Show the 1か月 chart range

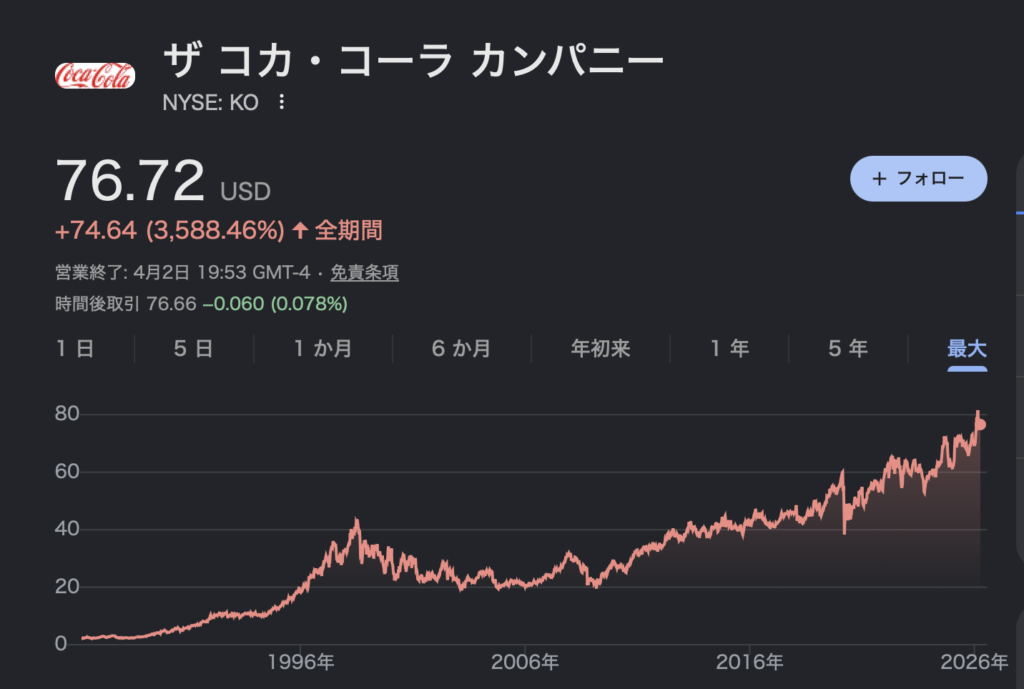(x=323, y=349)
